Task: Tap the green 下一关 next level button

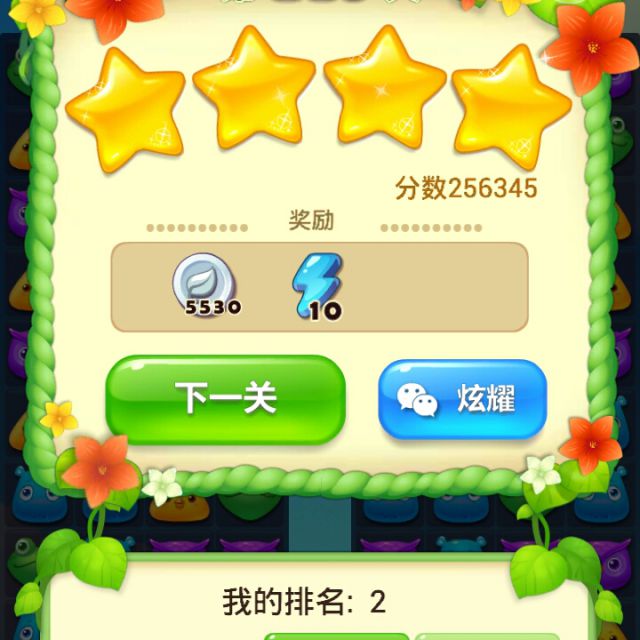Action: click(225, 400)
